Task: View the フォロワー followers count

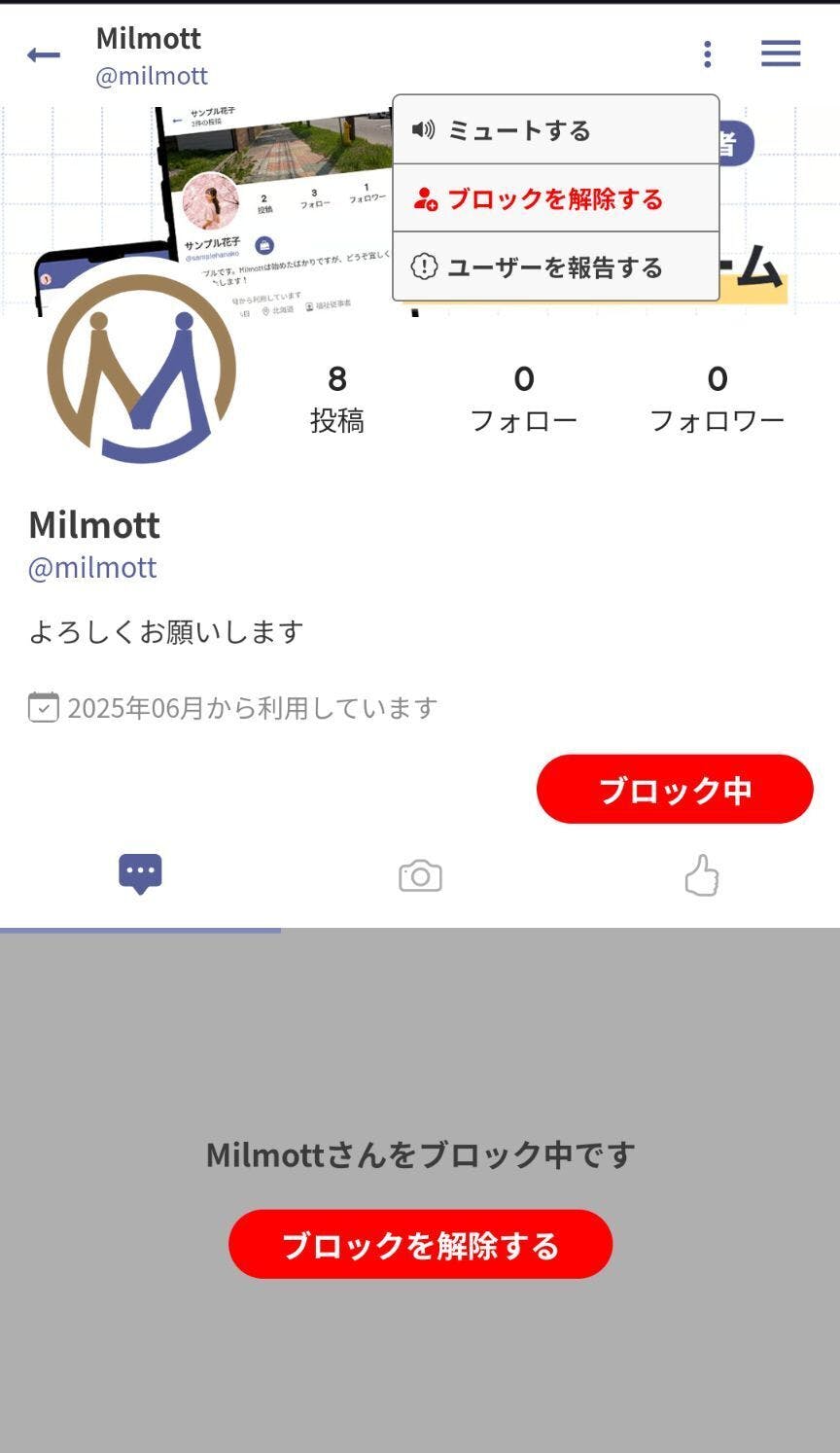Action: tap(717, 399)
